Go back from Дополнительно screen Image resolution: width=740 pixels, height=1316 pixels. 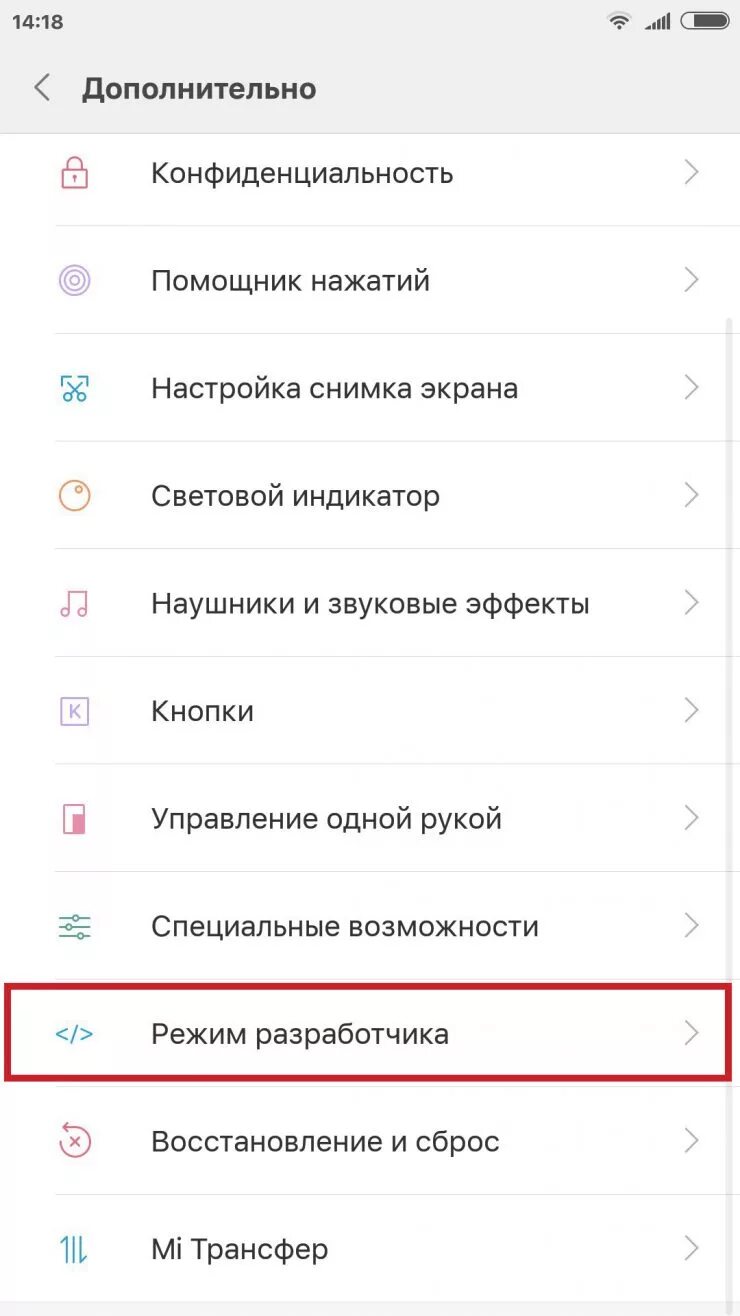pyautogui.click(x=42, y=88)
